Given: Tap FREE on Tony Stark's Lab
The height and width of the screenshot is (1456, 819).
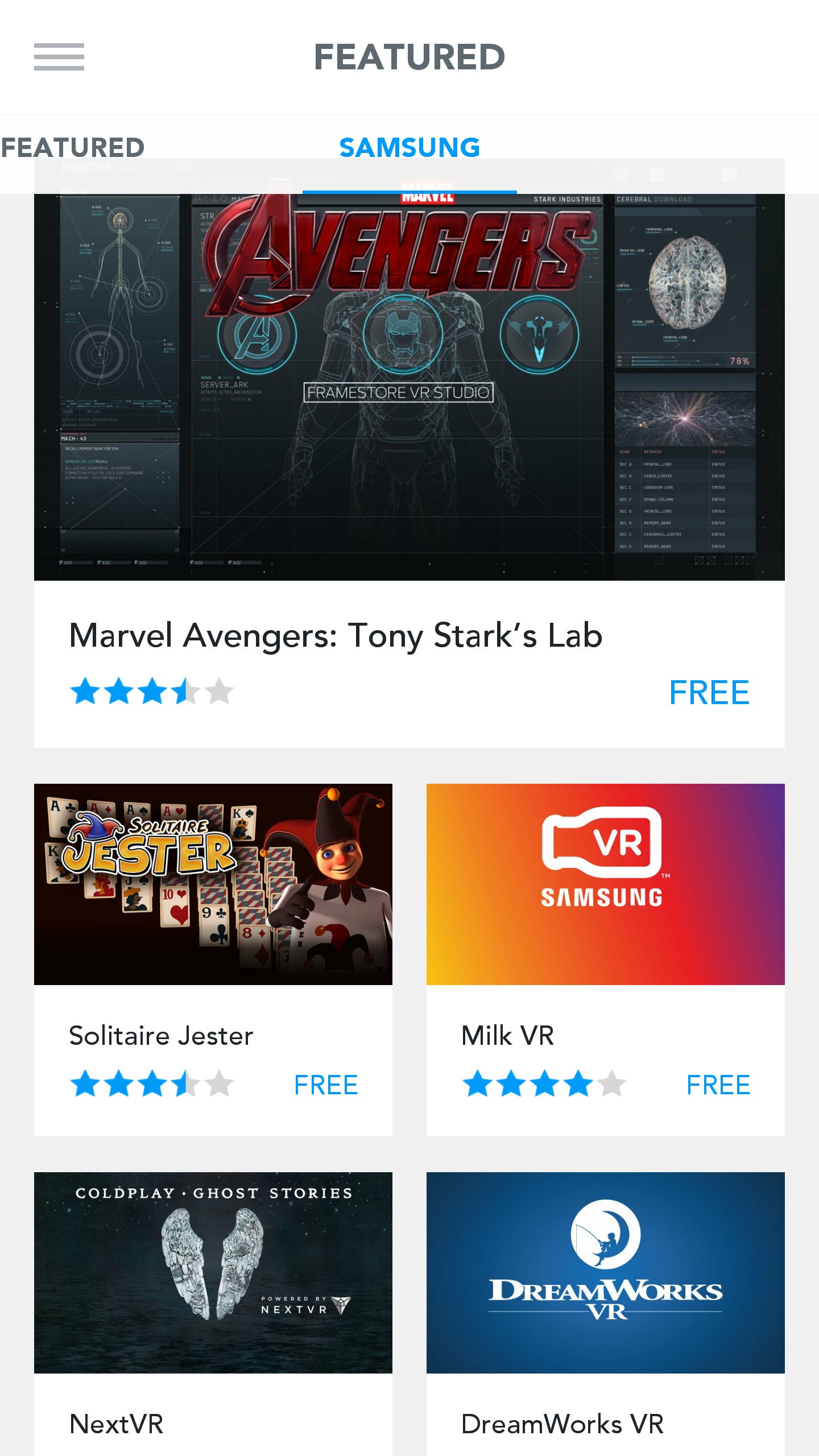Looking at the screenshot, I should click(709, 693).
